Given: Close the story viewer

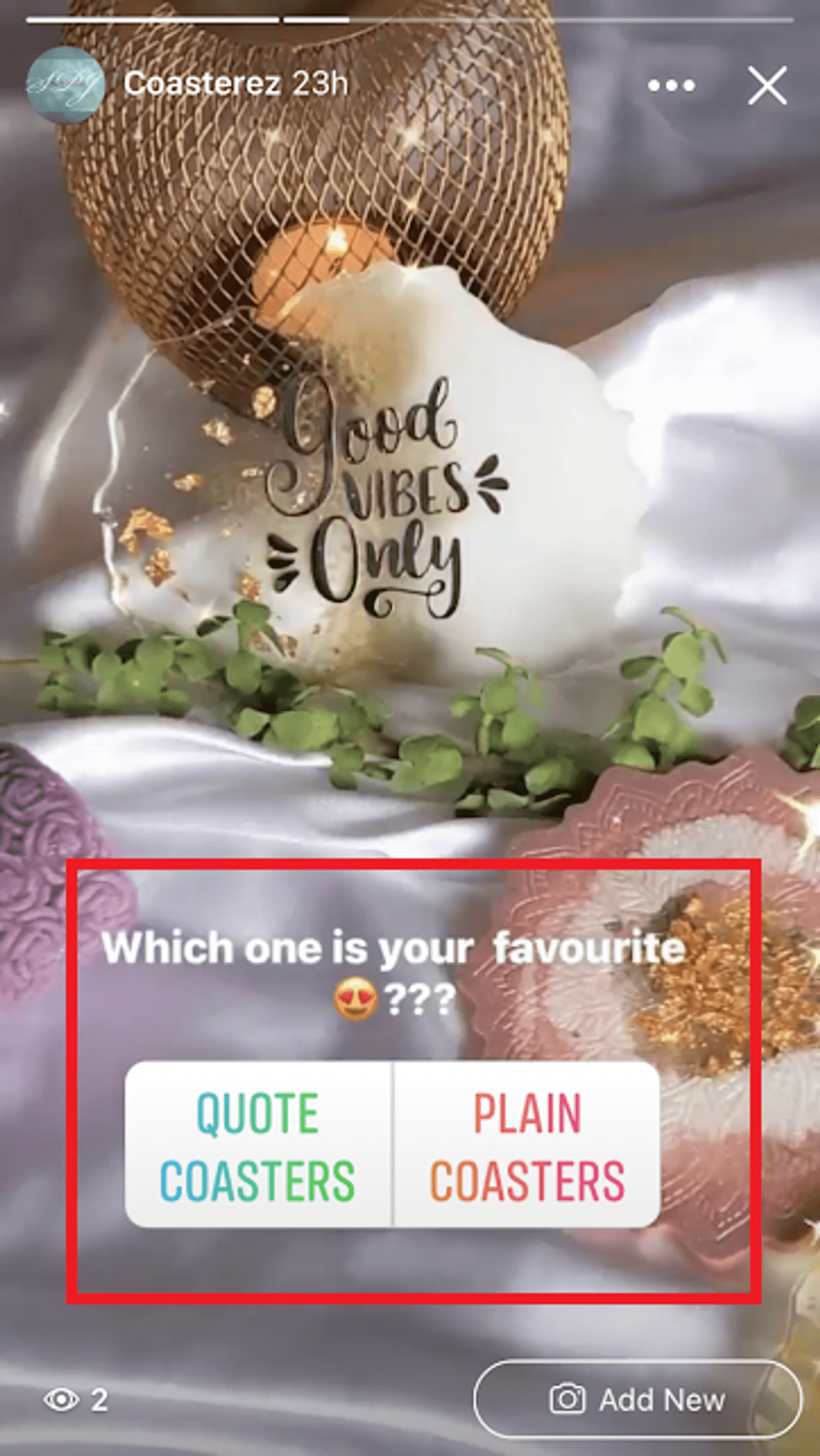Looking at the screenshot, I should click(x=767, y=86).
